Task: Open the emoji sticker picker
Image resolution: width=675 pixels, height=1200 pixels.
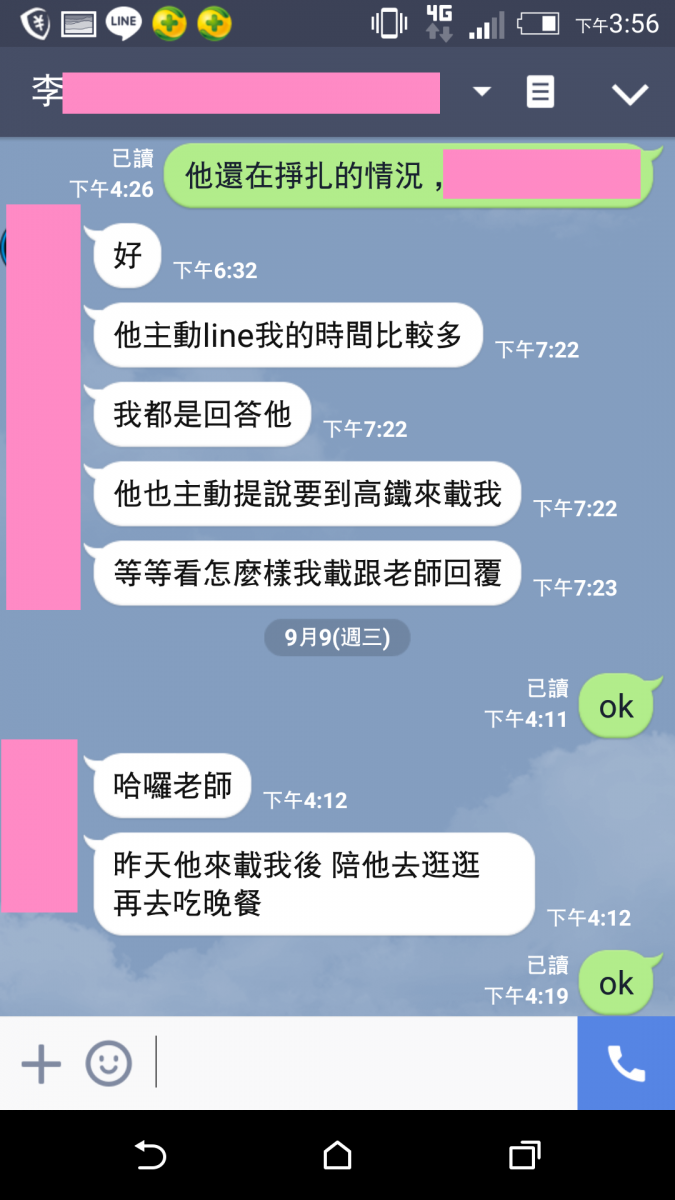Action: point(108,1064)
